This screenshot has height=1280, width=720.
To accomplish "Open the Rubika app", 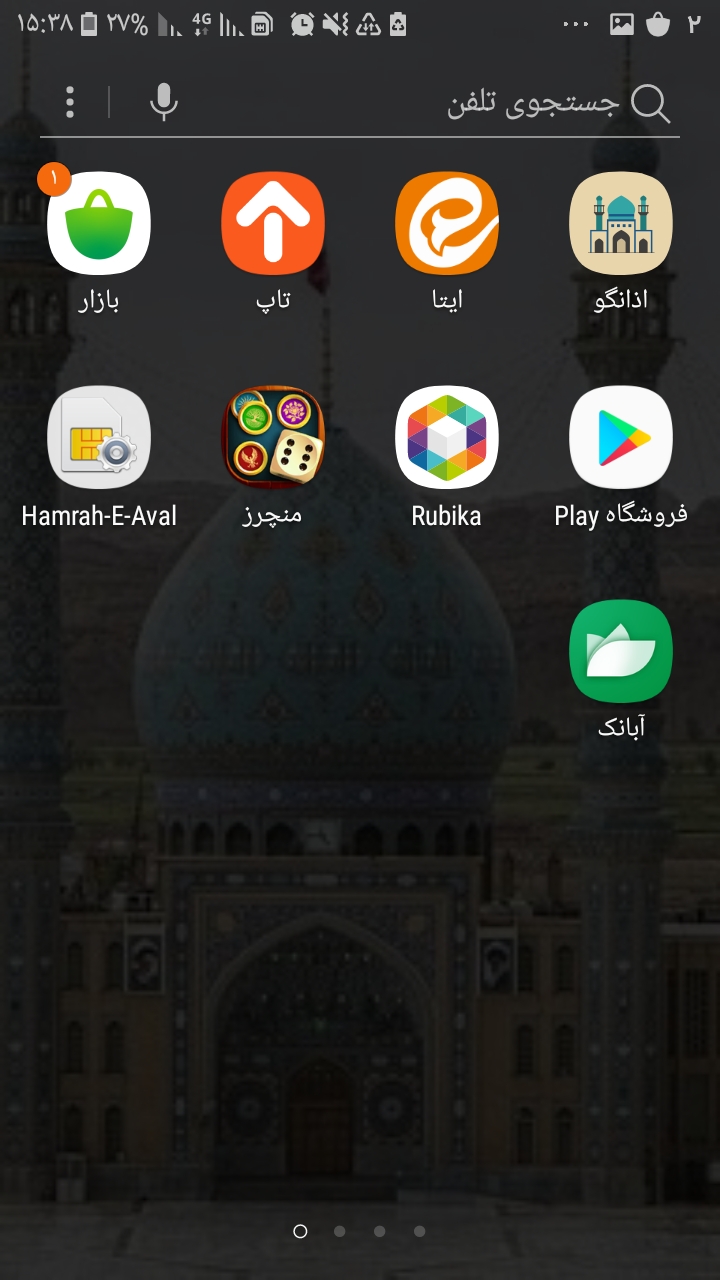I will pos(447,437).
